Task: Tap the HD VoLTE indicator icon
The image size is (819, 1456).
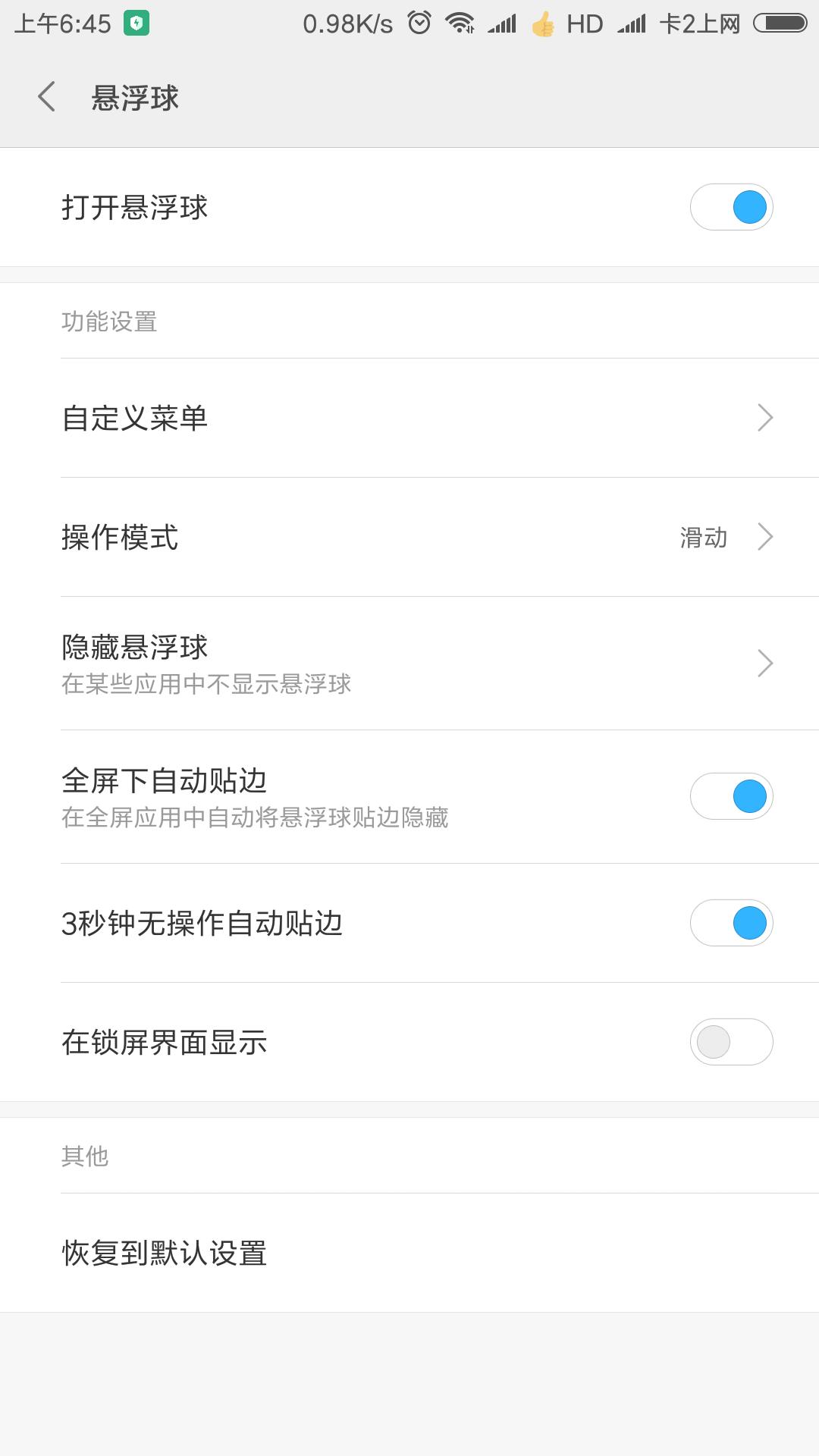Action: pos(585,23)
